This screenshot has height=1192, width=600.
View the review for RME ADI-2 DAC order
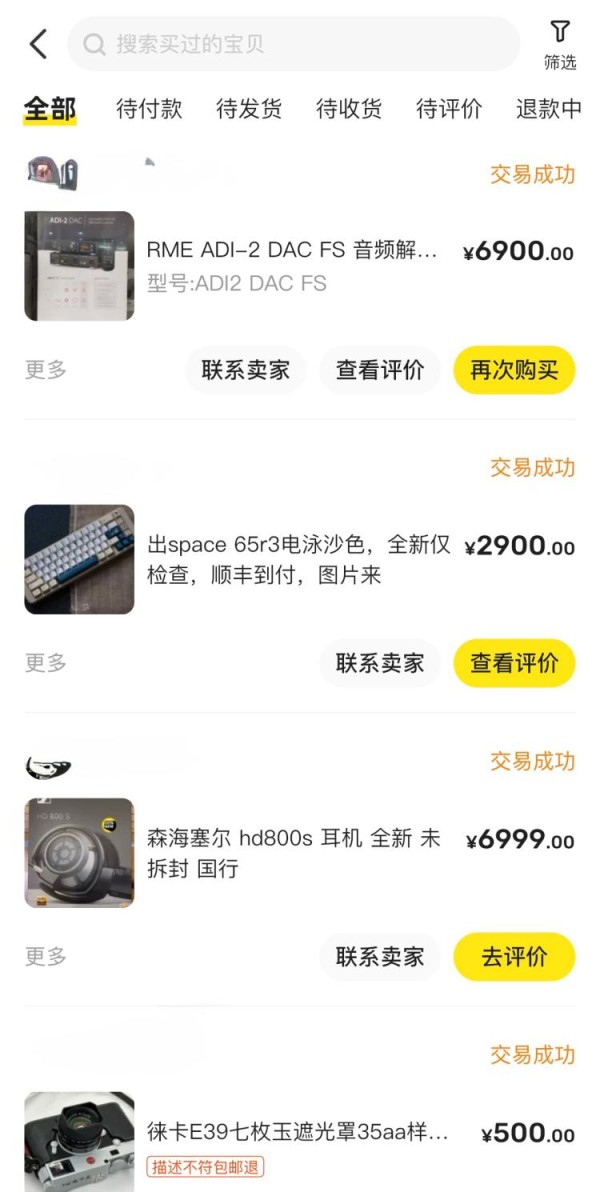[x=380, y=370]
